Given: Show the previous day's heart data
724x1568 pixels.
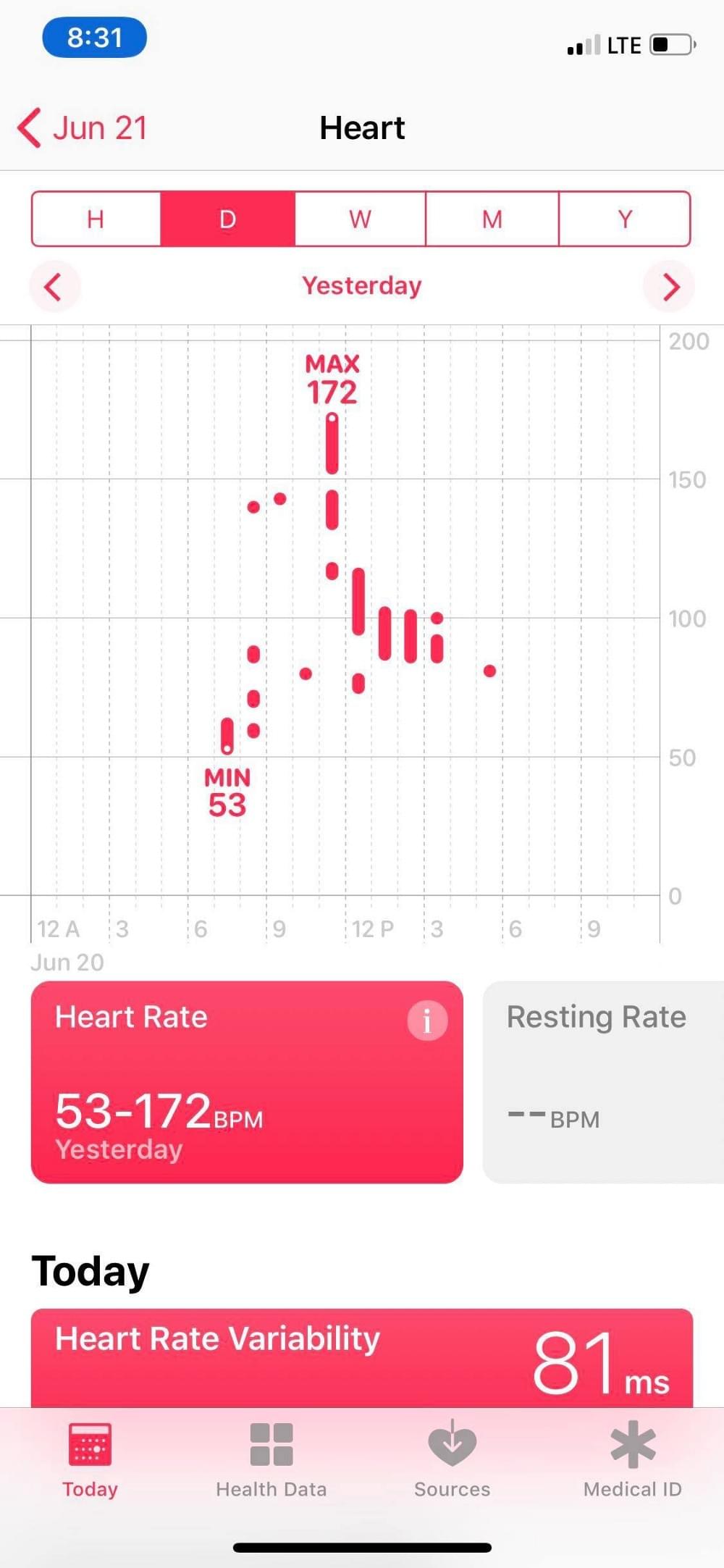Looking at the screenshot, I should click(x=54, y=287).
